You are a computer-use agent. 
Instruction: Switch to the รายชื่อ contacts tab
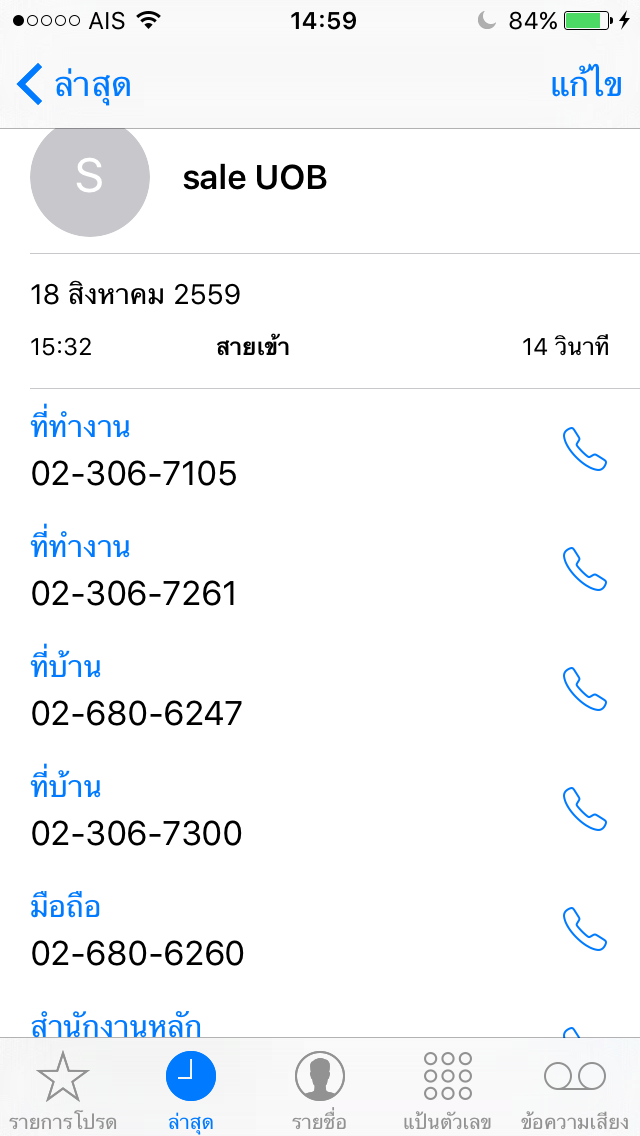click(x=319, y=1089)
